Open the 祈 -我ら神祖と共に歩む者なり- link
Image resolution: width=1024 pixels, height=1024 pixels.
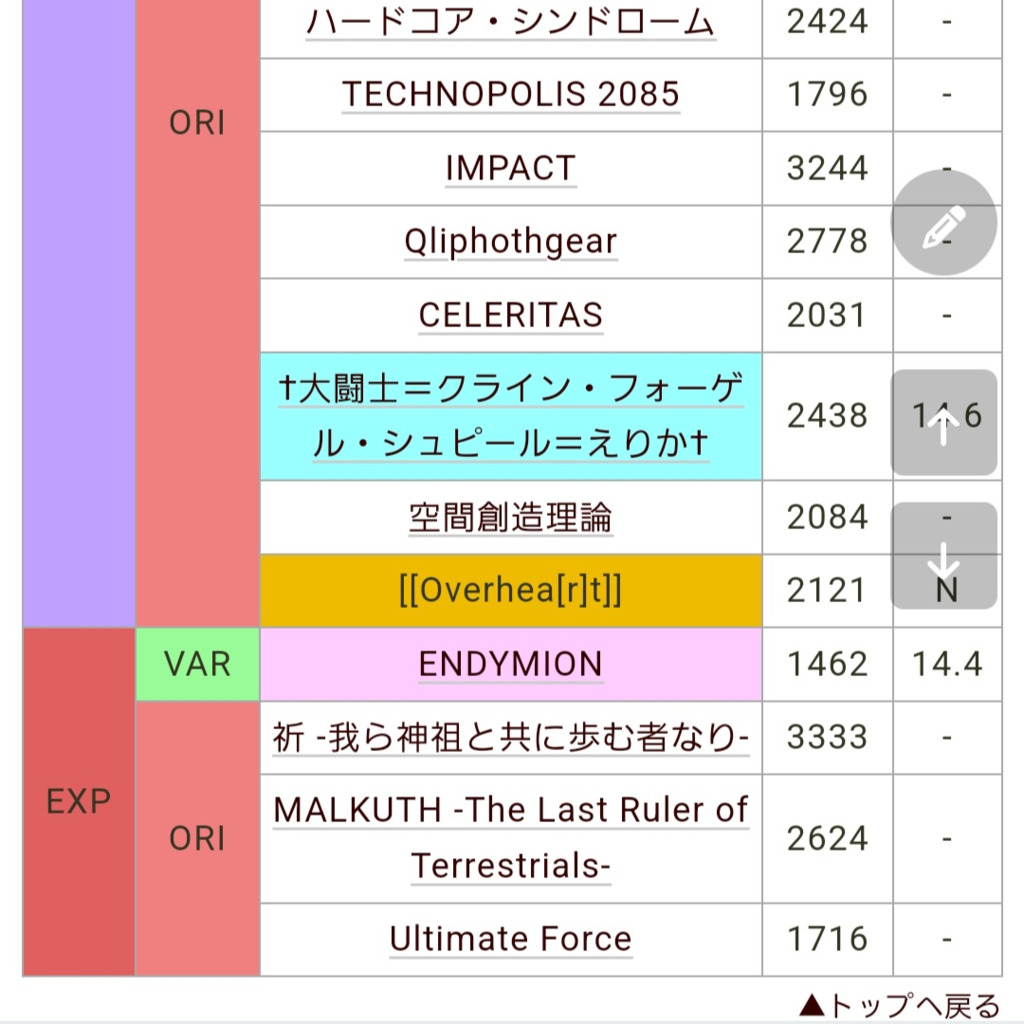tap(510, 737)
